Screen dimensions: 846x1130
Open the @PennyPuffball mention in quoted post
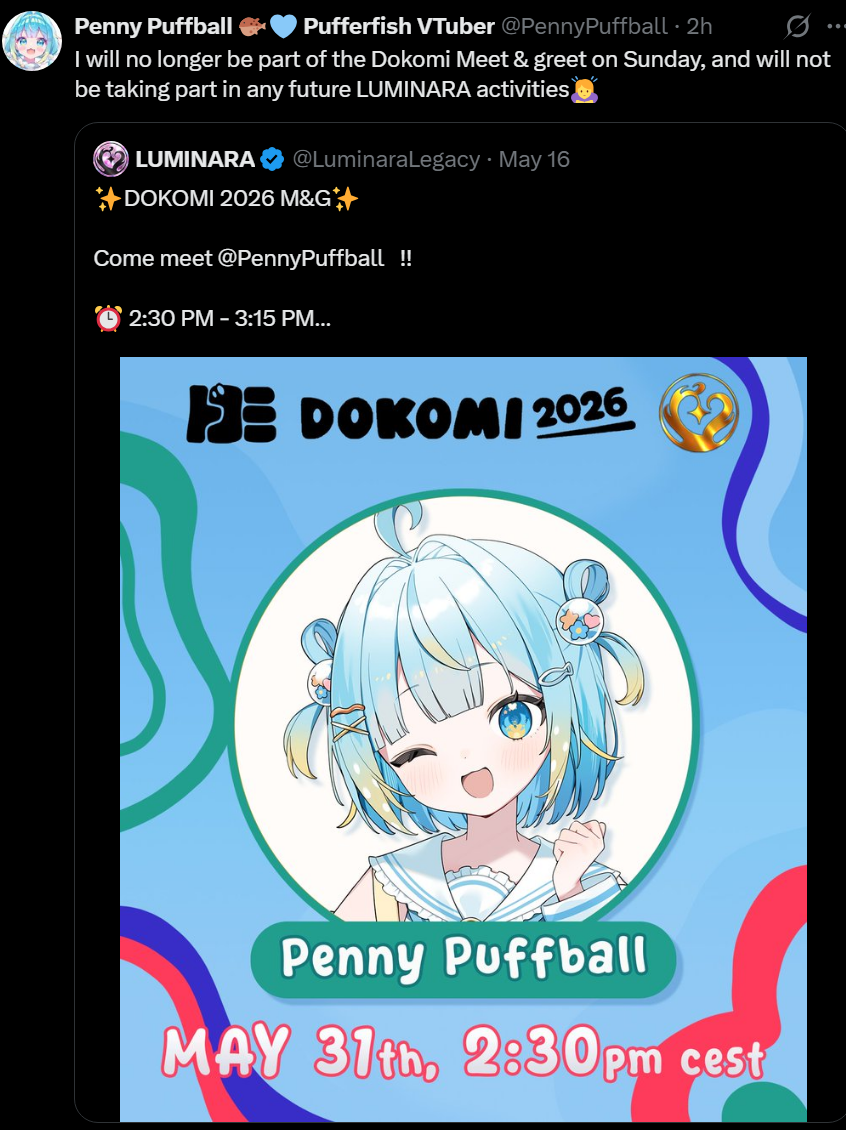click(x=300, y=258)
